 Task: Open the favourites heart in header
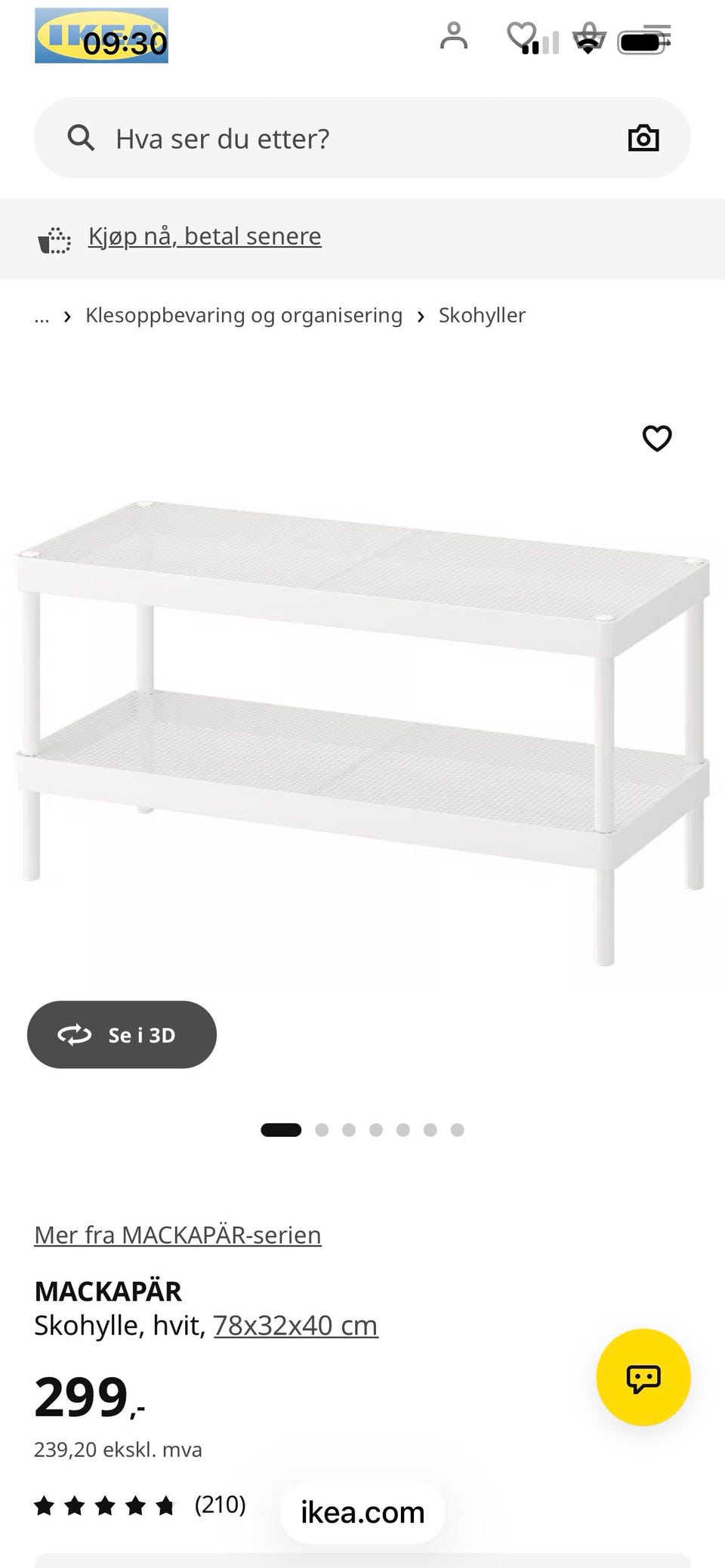pyautogui.click(x=521, y=35)
